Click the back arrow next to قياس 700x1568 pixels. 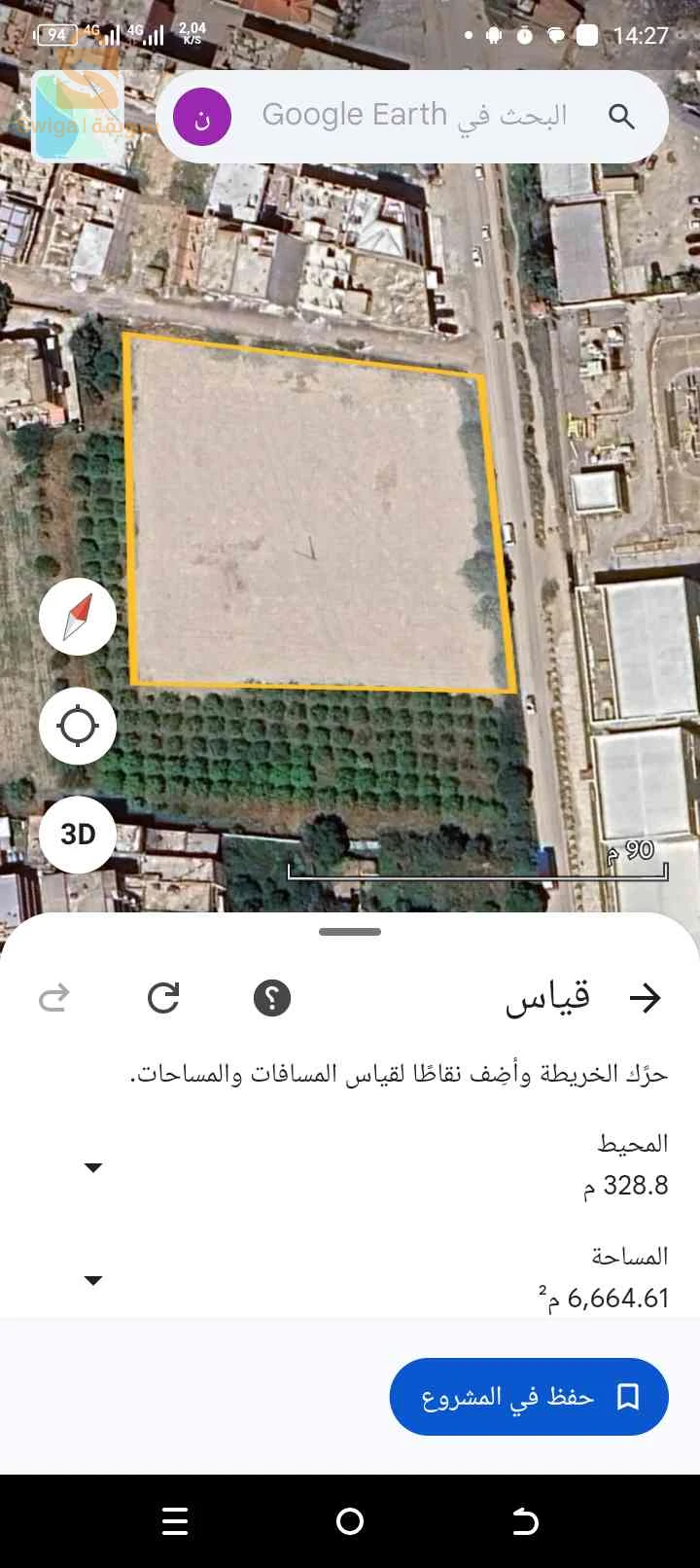tap(646, 997)
